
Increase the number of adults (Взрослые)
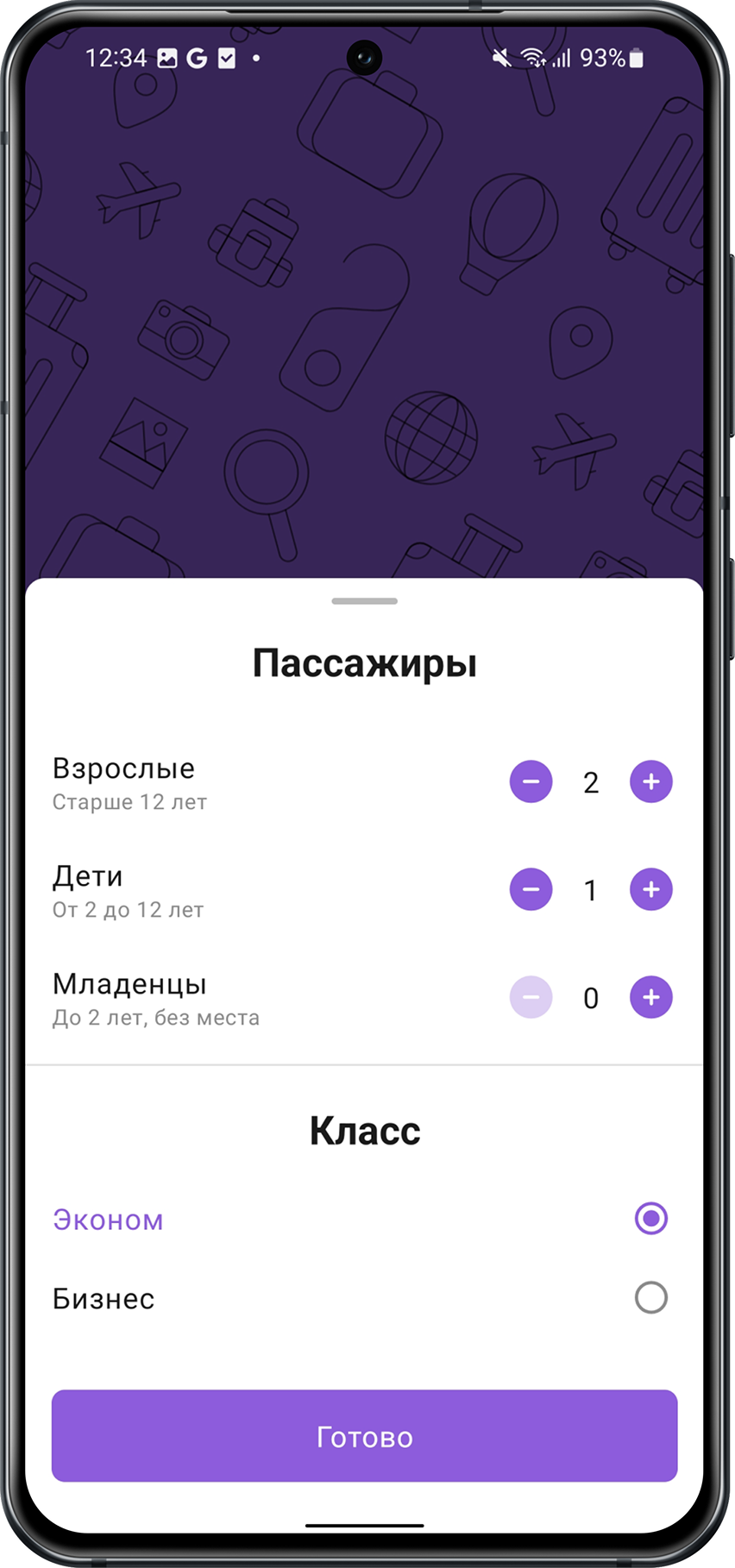click(x=650, y=782)
